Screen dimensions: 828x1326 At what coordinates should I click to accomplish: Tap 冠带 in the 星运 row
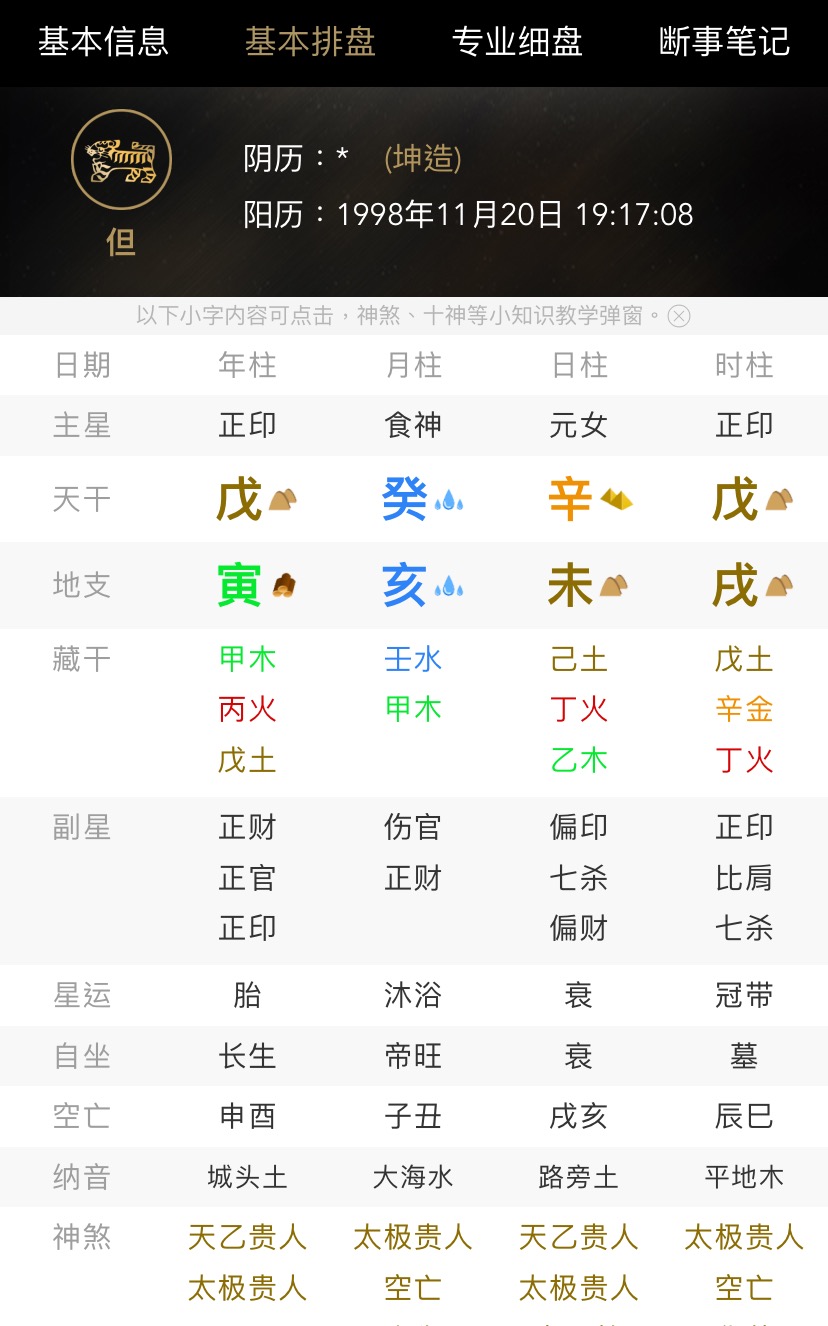(743, 995)
